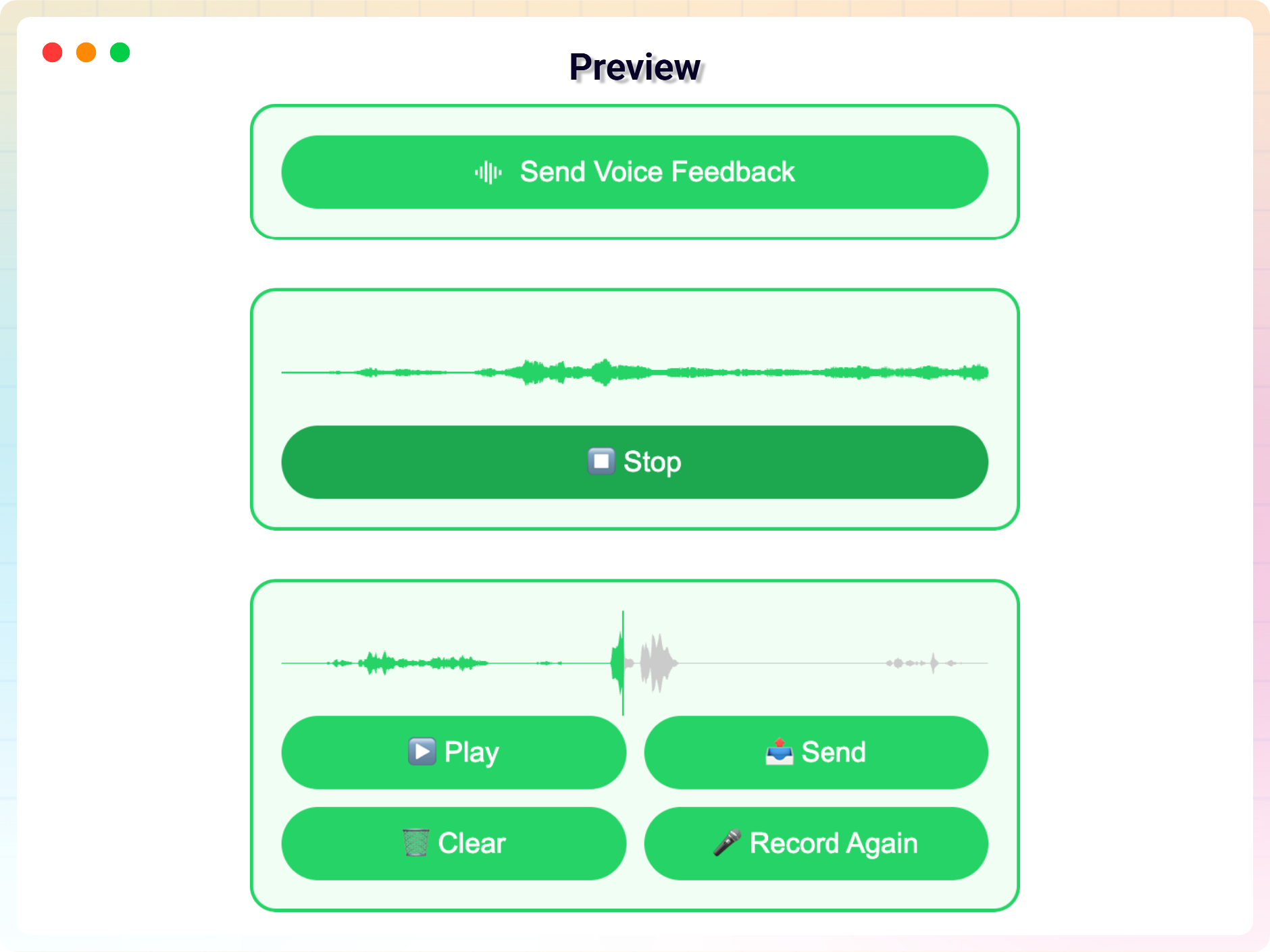Play the recorded voice clip

[453, 752]
